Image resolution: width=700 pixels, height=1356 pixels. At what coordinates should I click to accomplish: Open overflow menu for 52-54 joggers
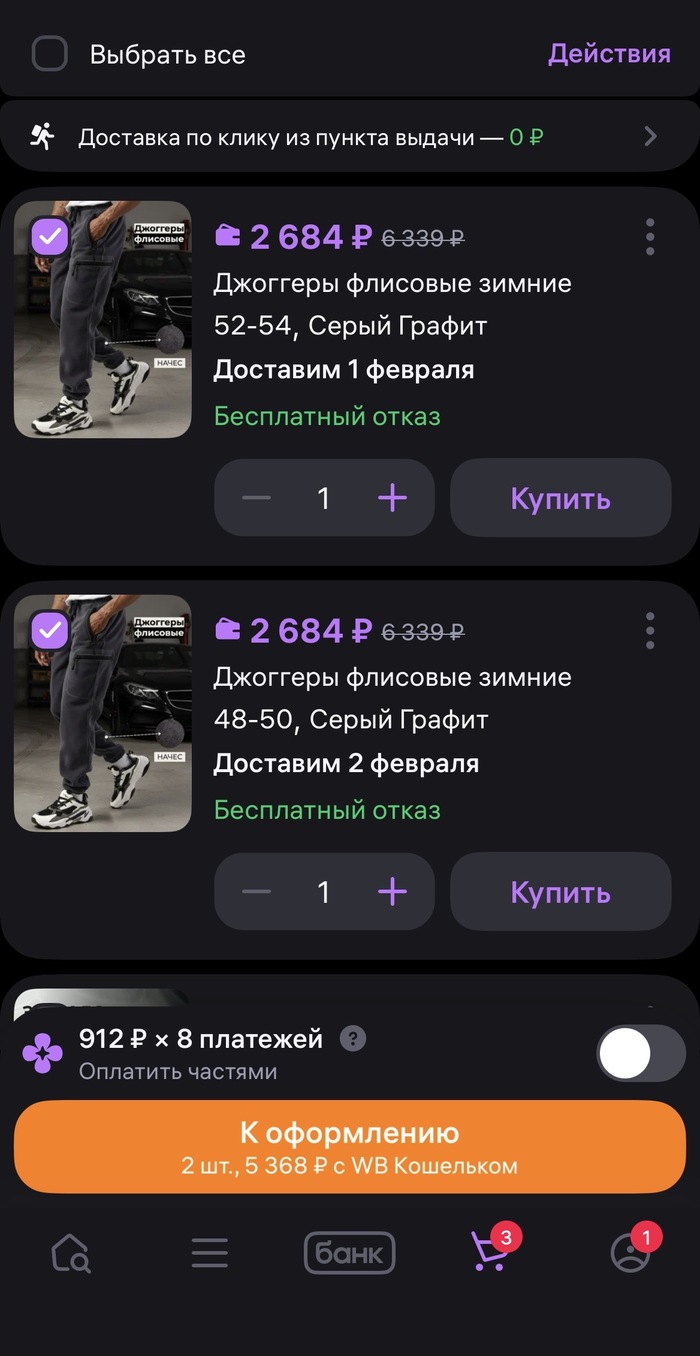point(650,237)
